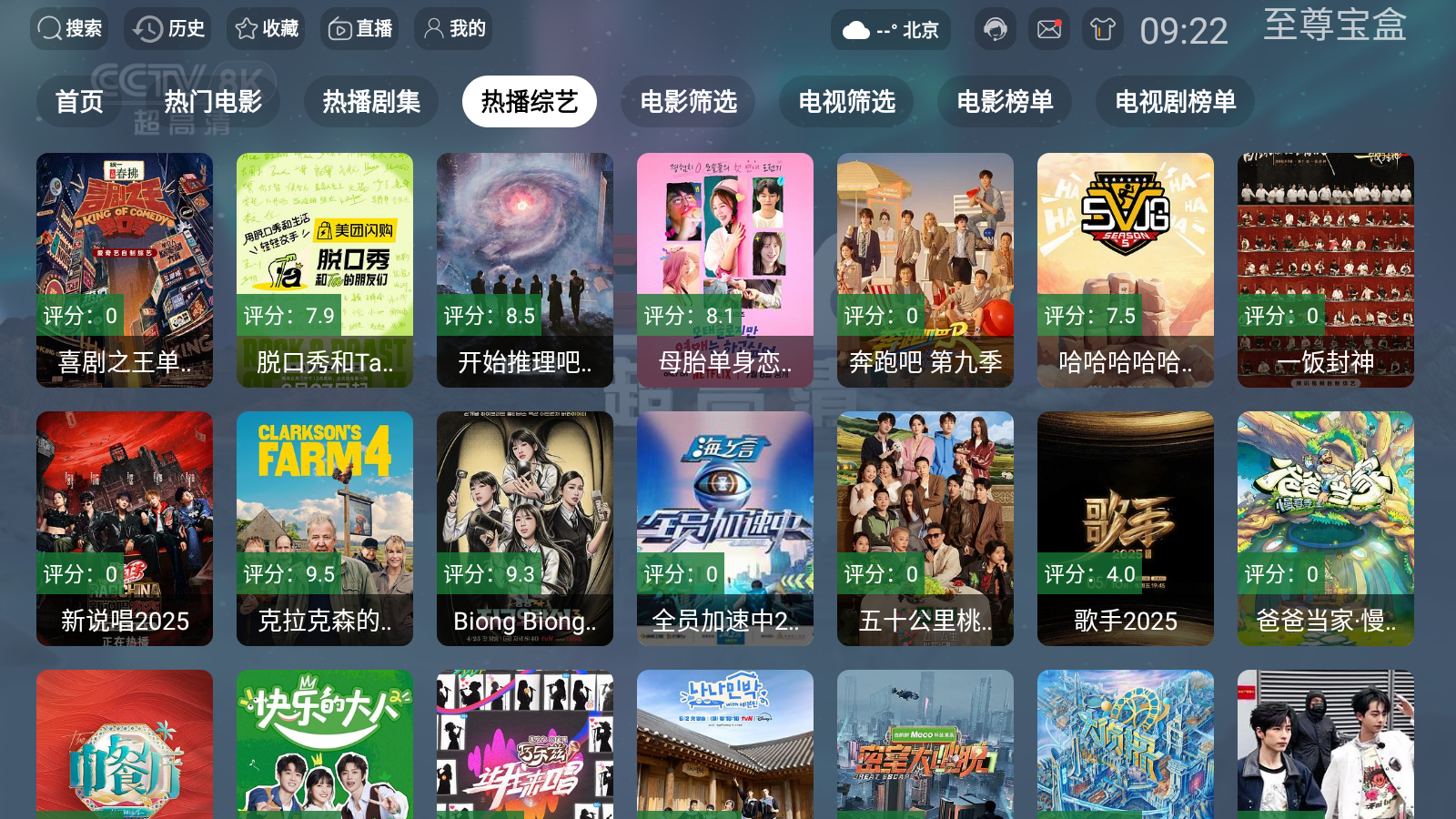
Task: Switch to the 热门电影 tab
Action: click(213, 101)
